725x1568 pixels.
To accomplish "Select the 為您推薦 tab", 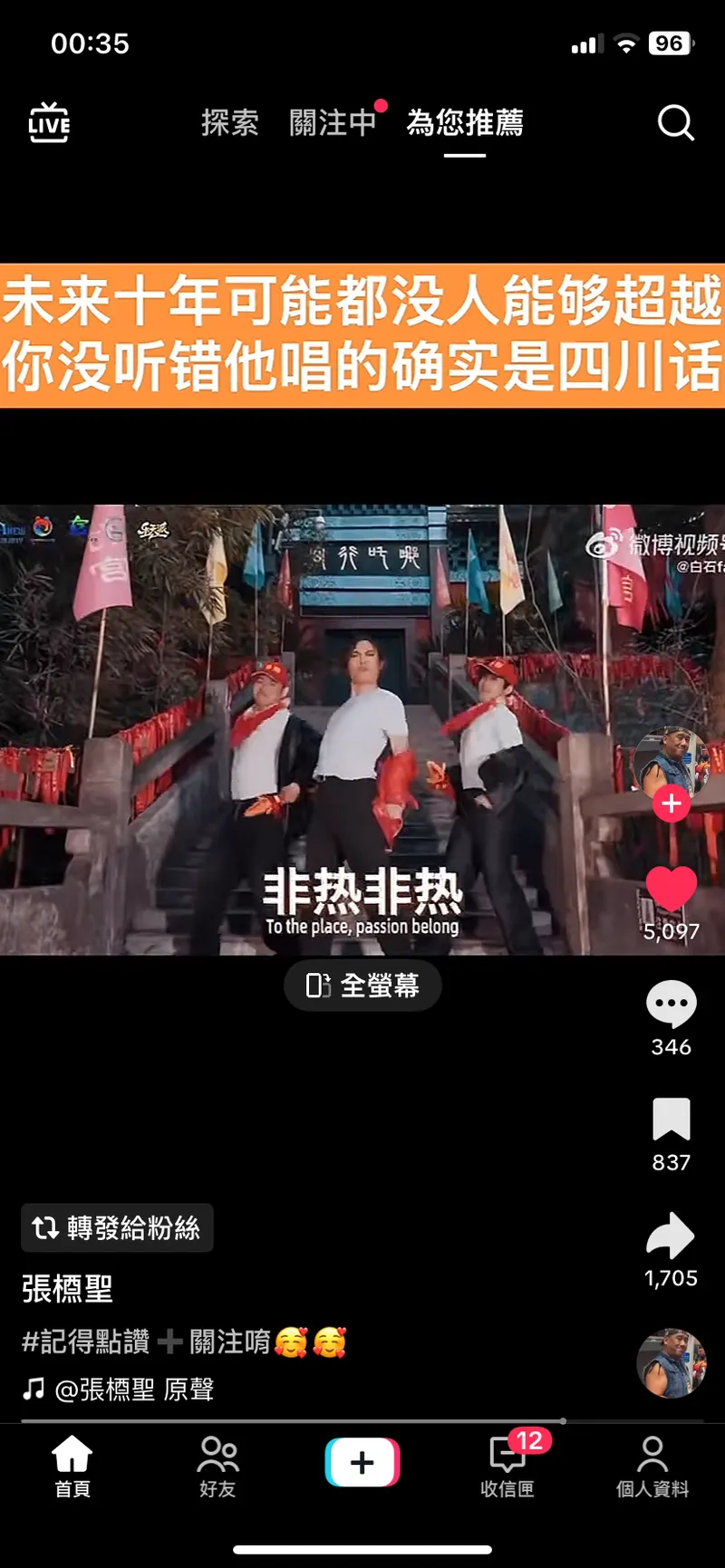I will [465, 122].
